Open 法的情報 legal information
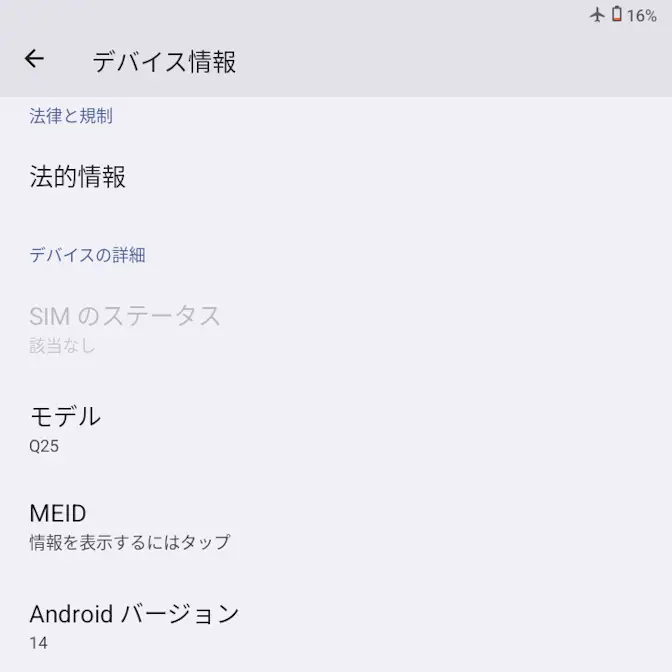Screen dimensions: 672x672 tap(78, 178)
